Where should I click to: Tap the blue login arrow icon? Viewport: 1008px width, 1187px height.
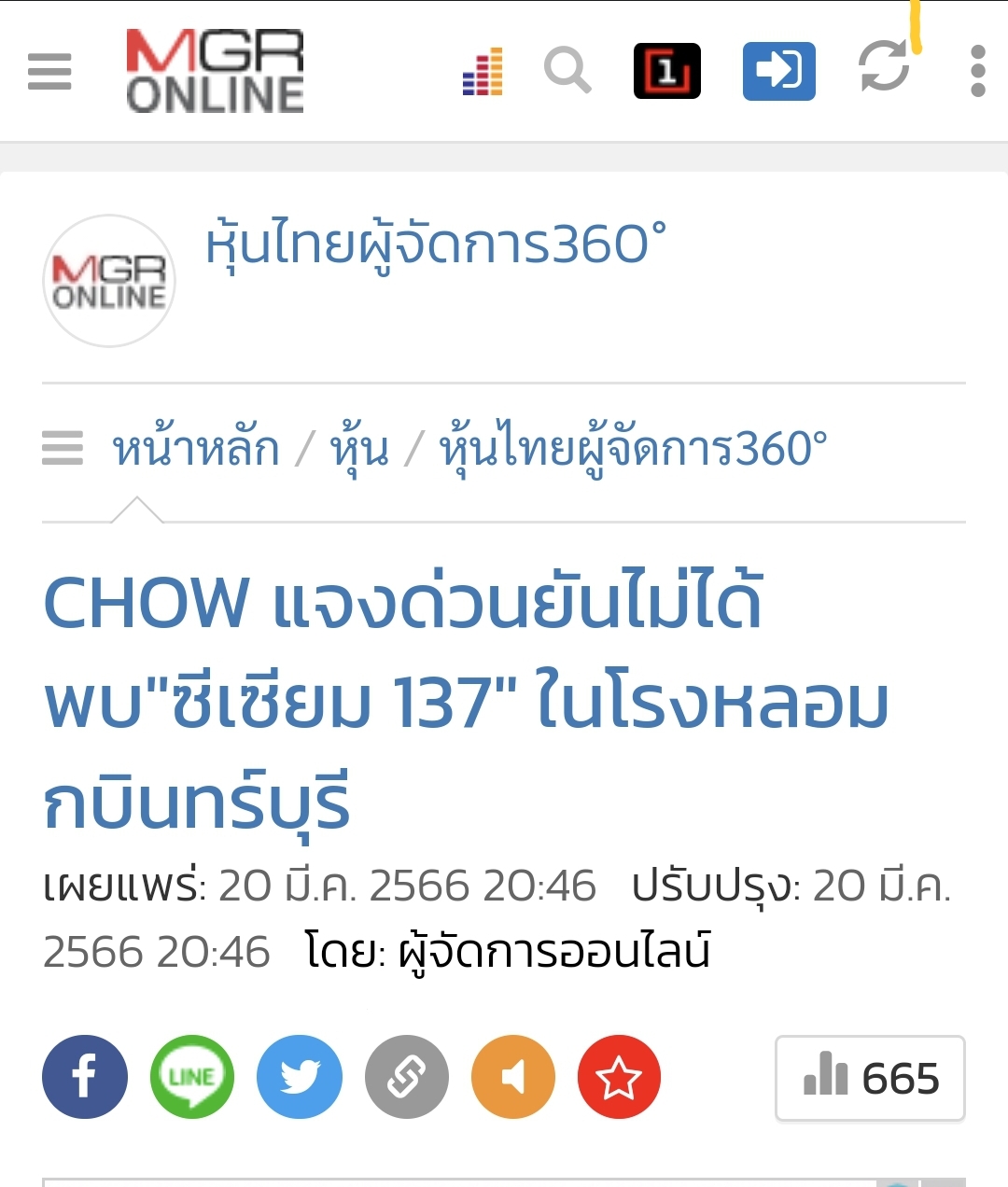[x=778, y=71]
